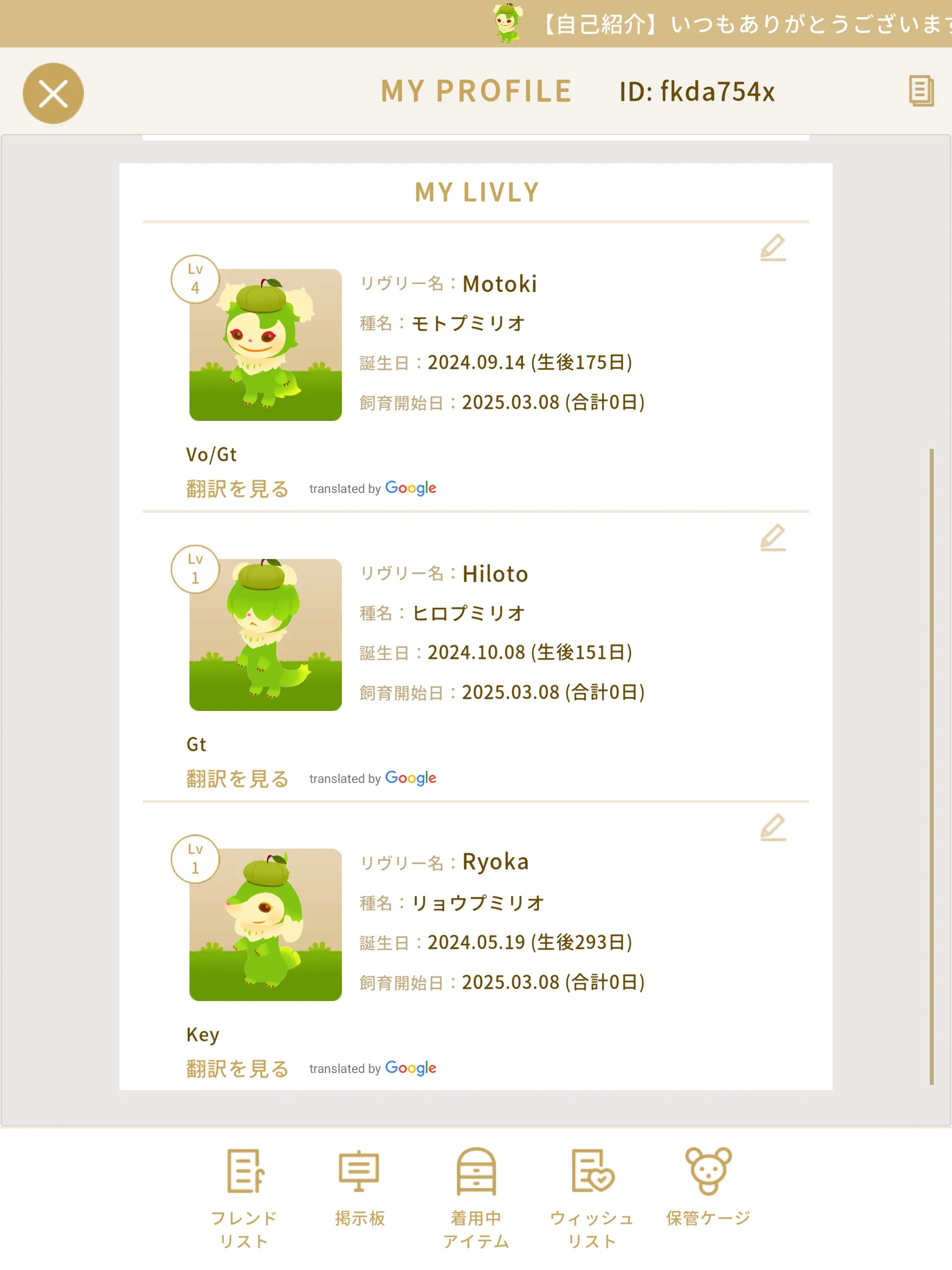View translation of Hiloto's Gt comment
Screen dimensions: 952x1270
coord(237,778)
